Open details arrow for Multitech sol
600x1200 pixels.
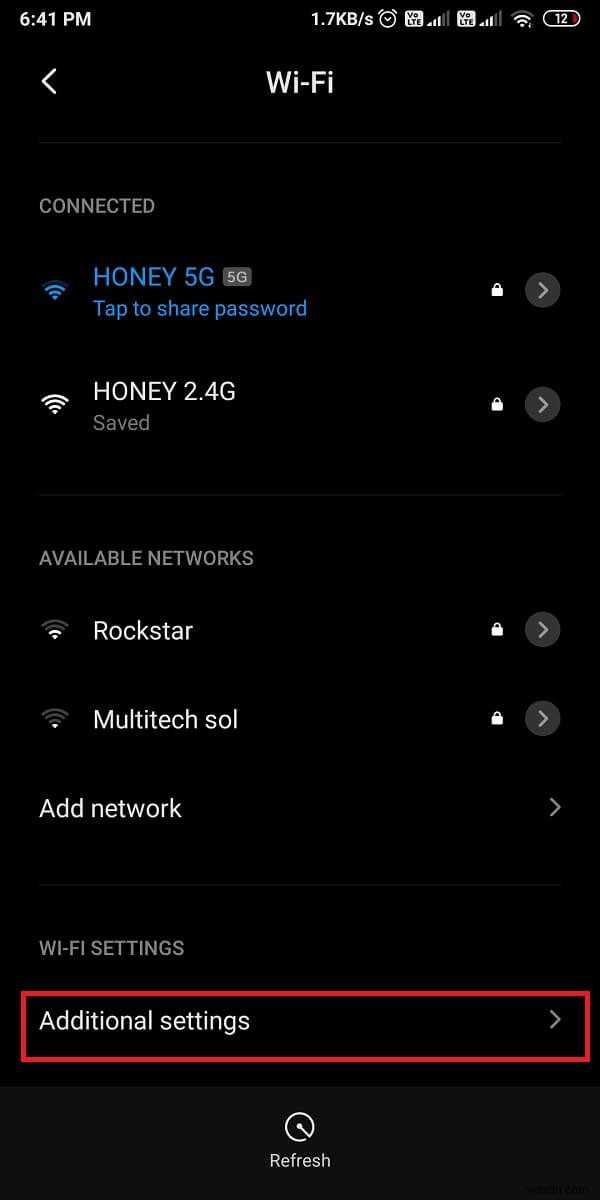(543, 719)
